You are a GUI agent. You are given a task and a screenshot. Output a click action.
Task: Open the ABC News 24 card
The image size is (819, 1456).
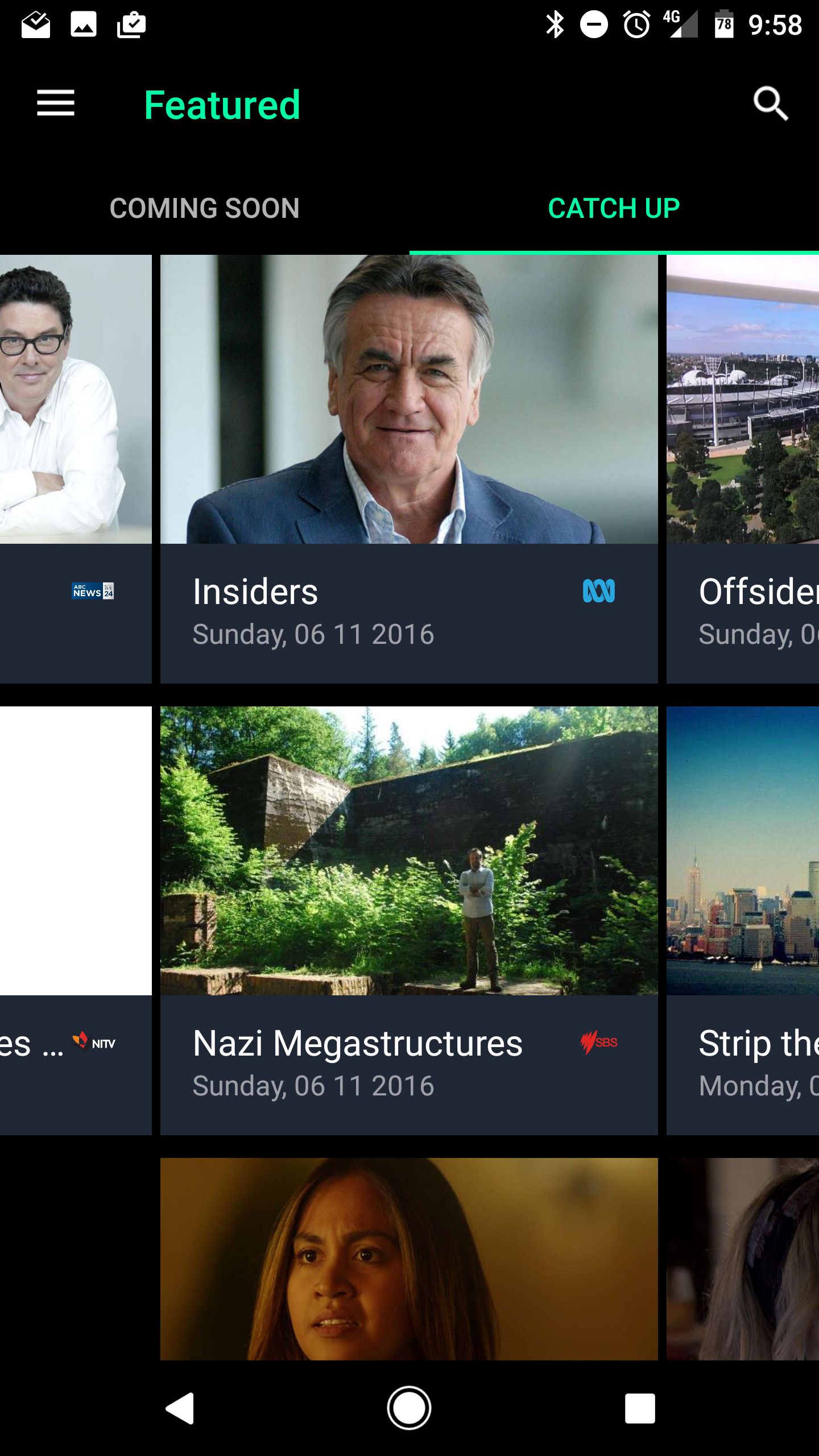[x=76, y=469]
